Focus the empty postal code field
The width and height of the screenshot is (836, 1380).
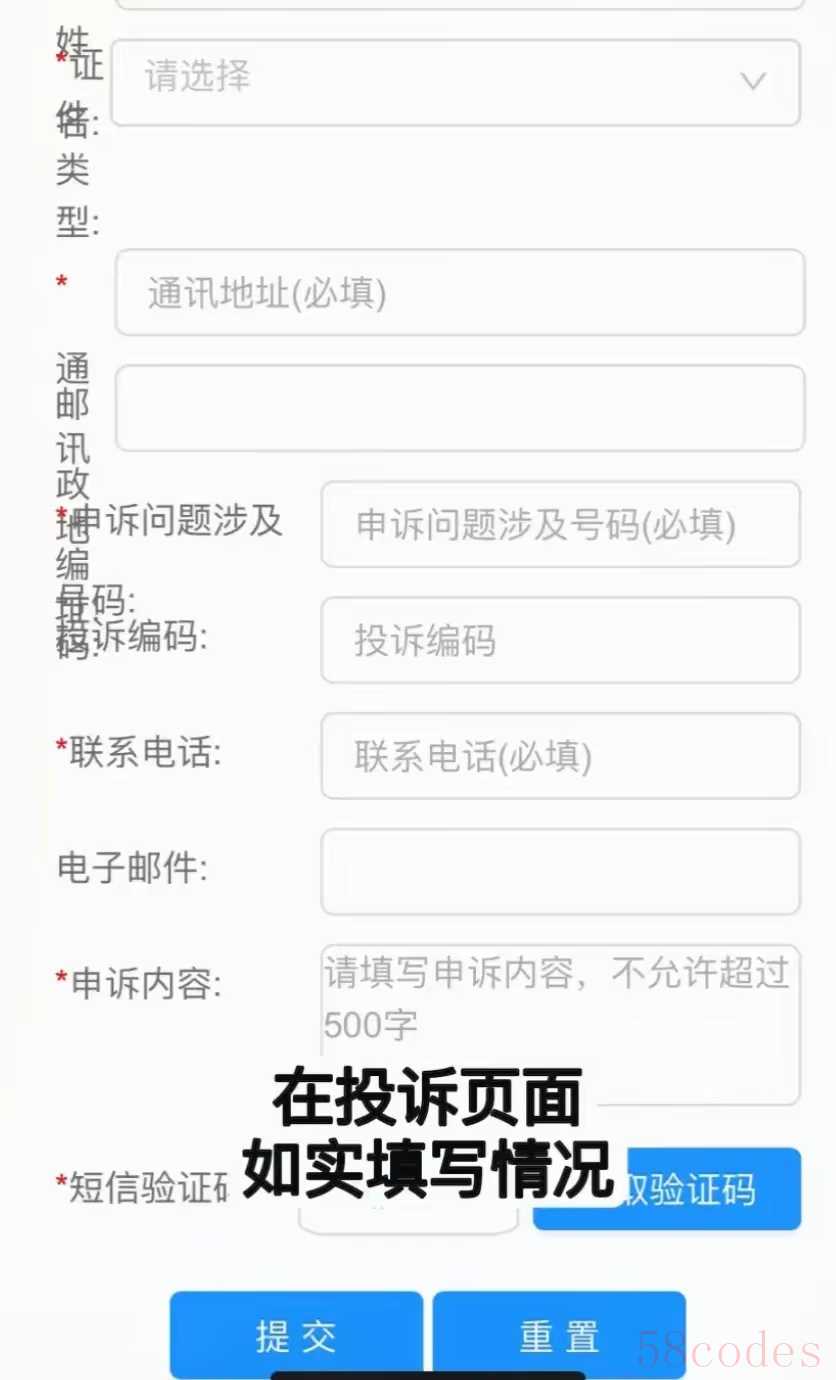[460, 408]
